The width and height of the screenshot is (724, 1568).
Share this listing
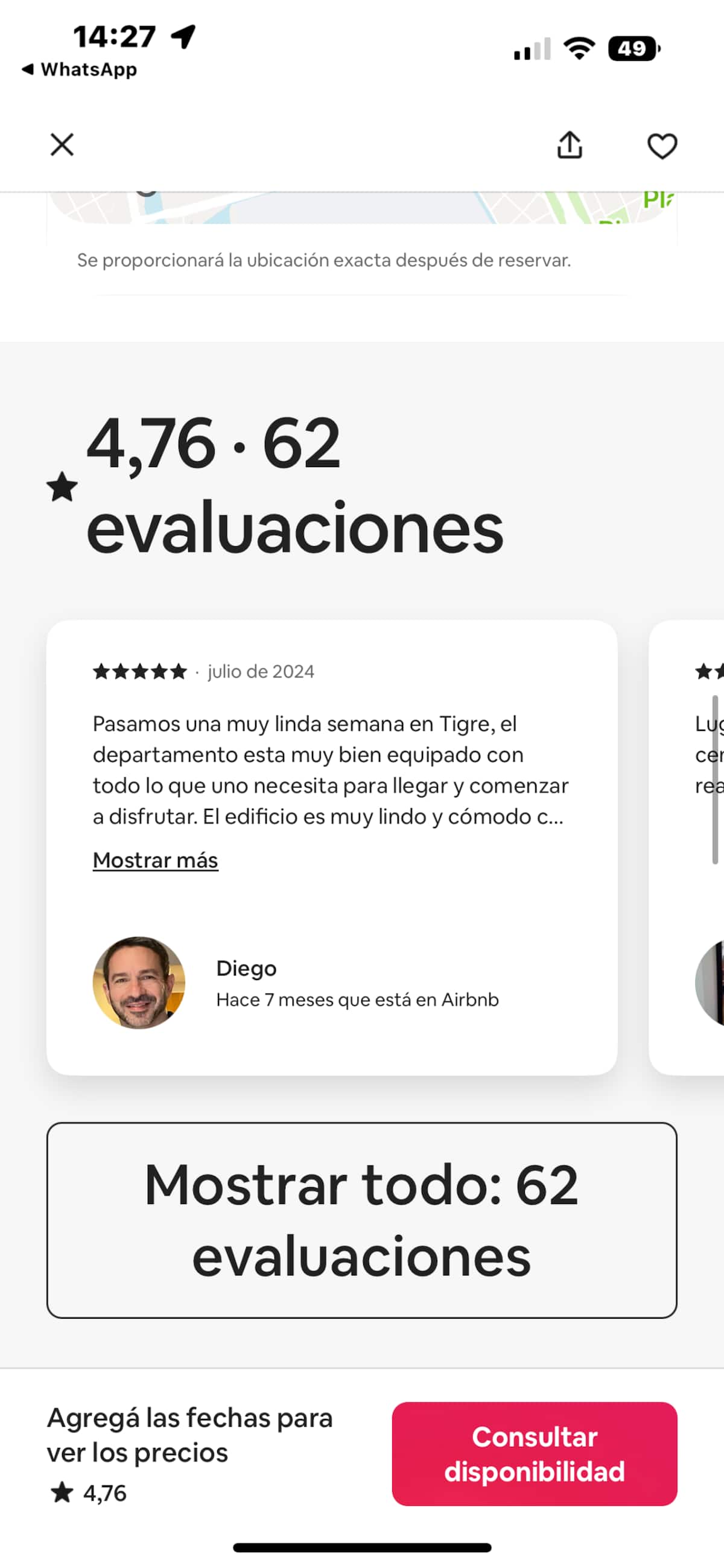(570, 145)
